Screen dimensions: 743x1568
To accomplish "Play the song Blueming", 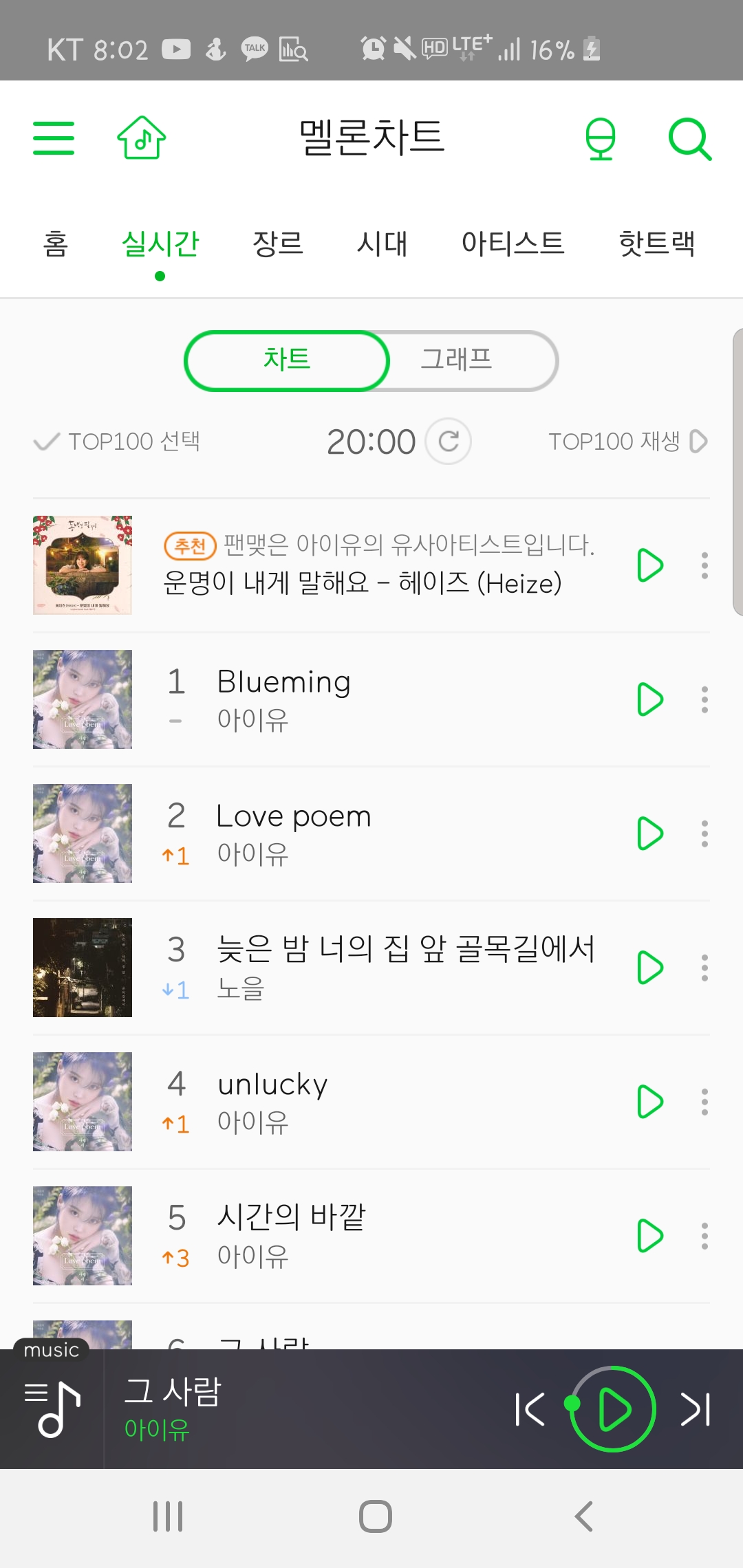I will (649, 699).
